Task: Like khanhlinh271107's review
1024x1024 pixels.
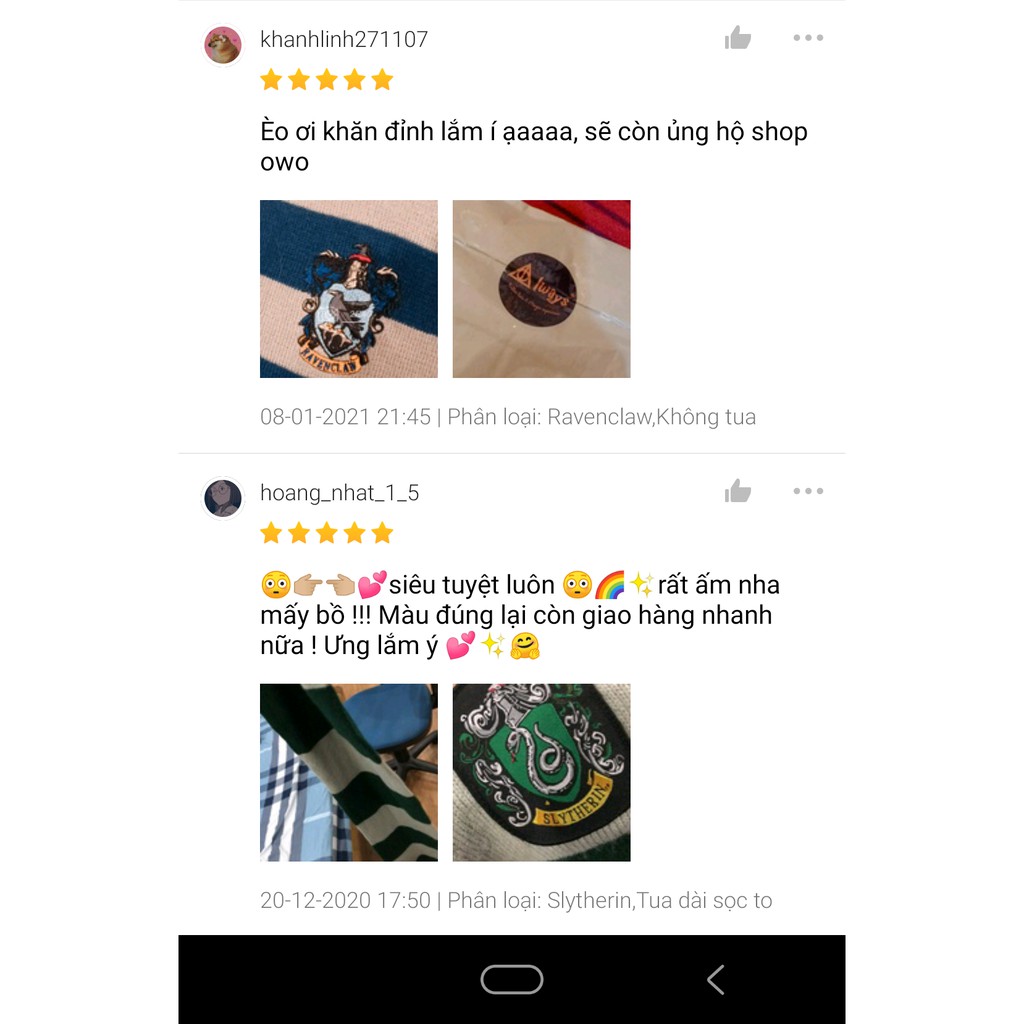Action: [x=738, y=39]
